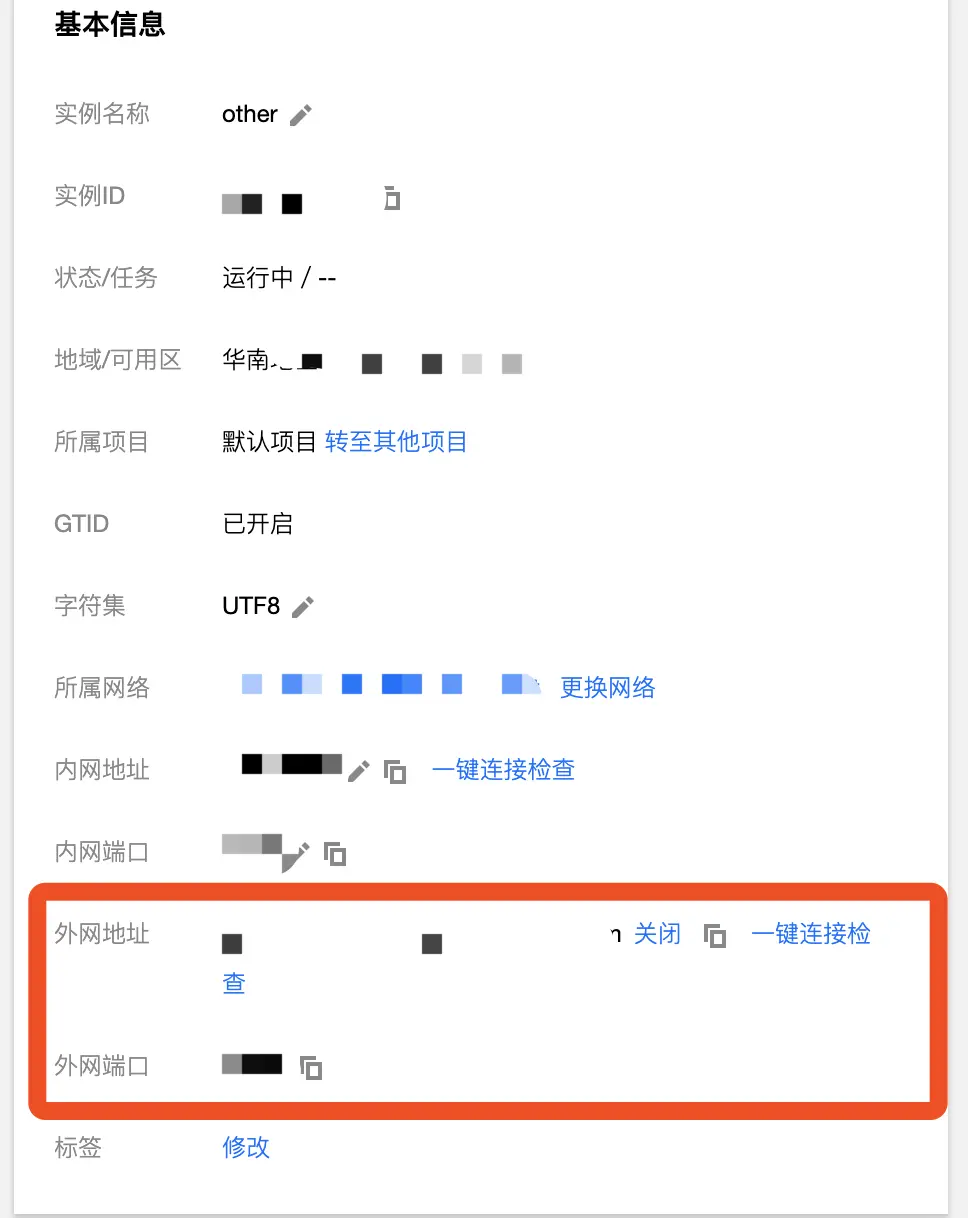Copy the instance ID (实例ID)
This screenshot has width=968, height=1218.
[392, 198]
